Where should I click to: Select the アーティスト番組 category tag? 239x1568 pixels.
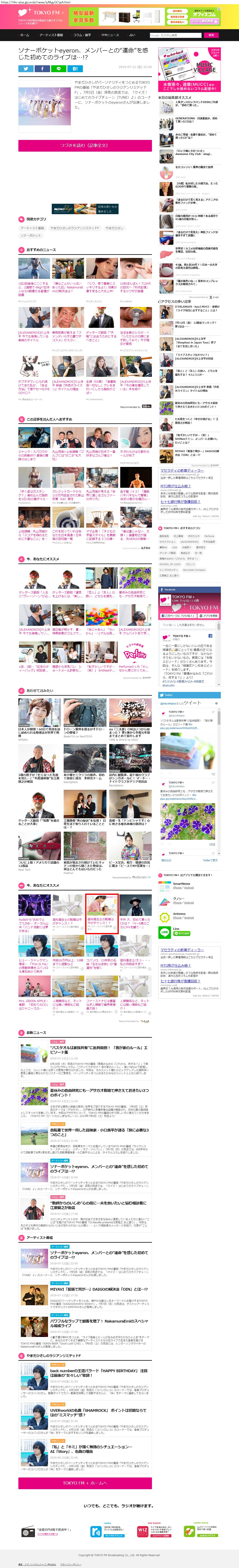32,228
